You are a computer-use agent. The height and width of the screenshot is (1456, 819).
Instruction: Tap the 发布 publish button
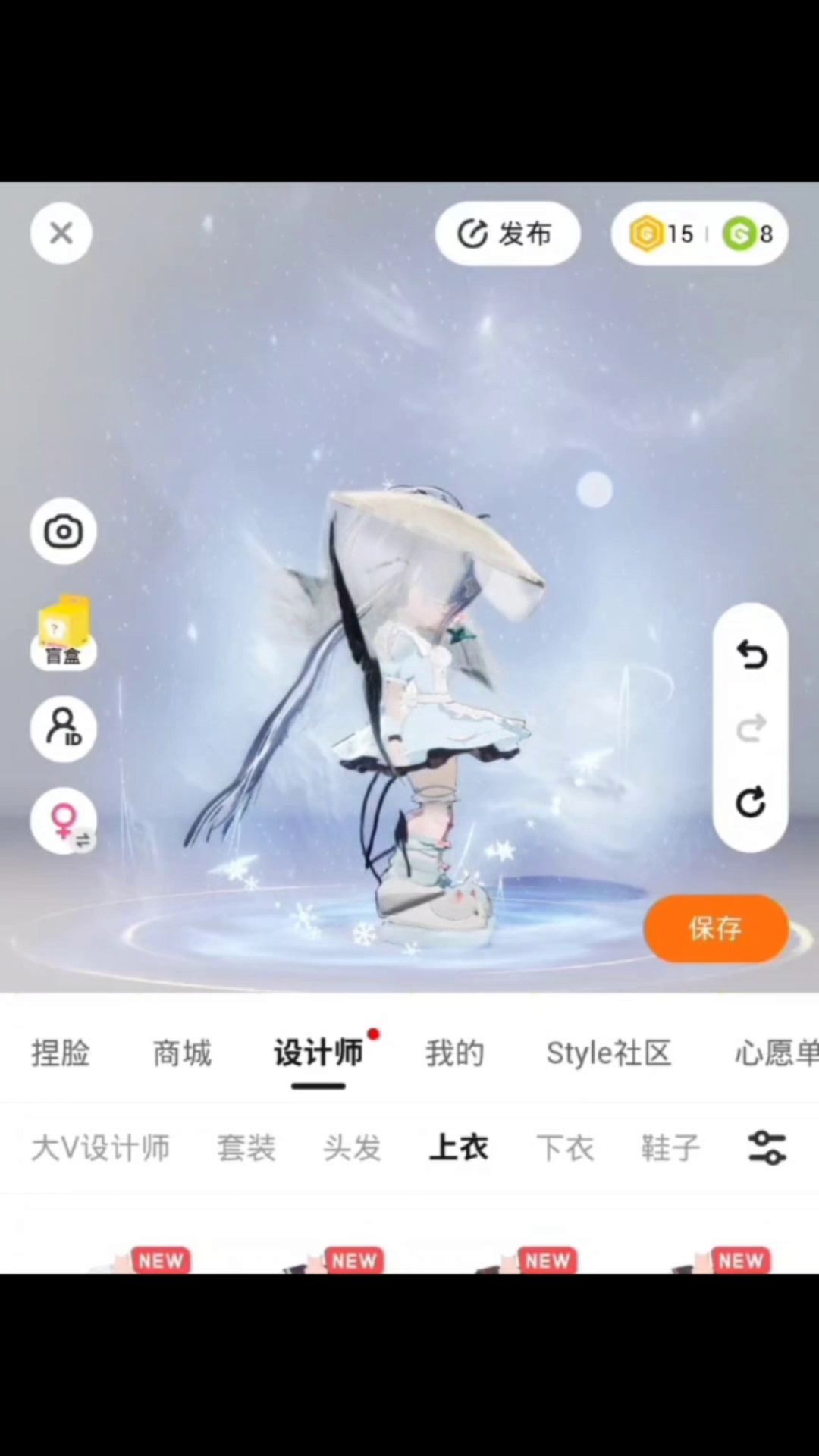point(507,234)
